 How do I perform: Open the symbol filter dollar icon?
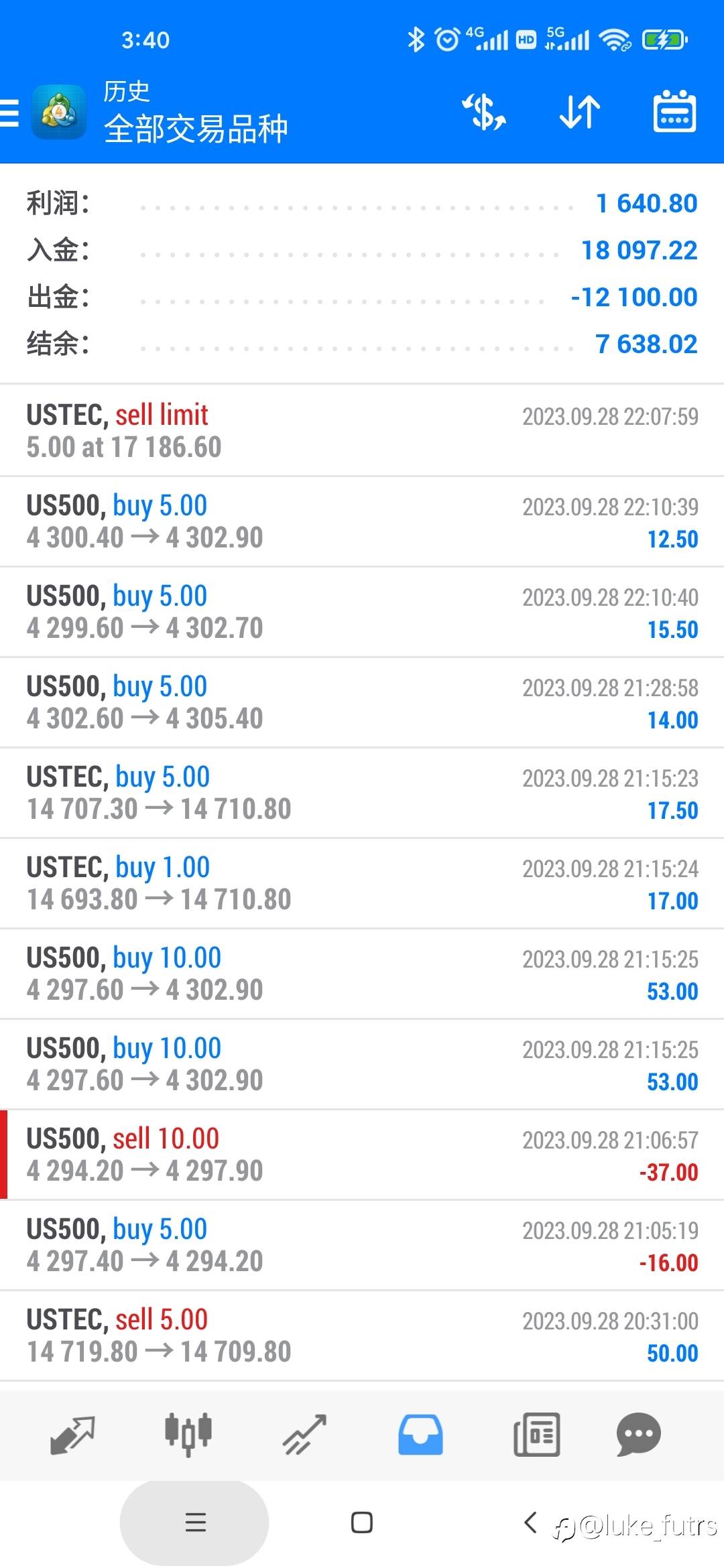tap(484, 112)
